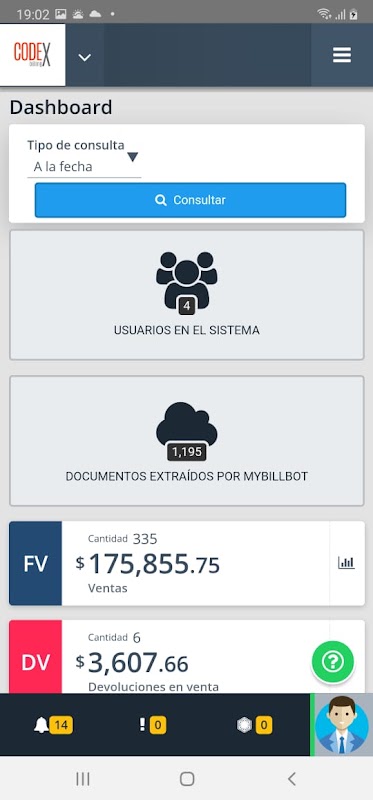373x800 pixels.
Task: Open the exclamation alerts indicator
Action: pos(152,724)
